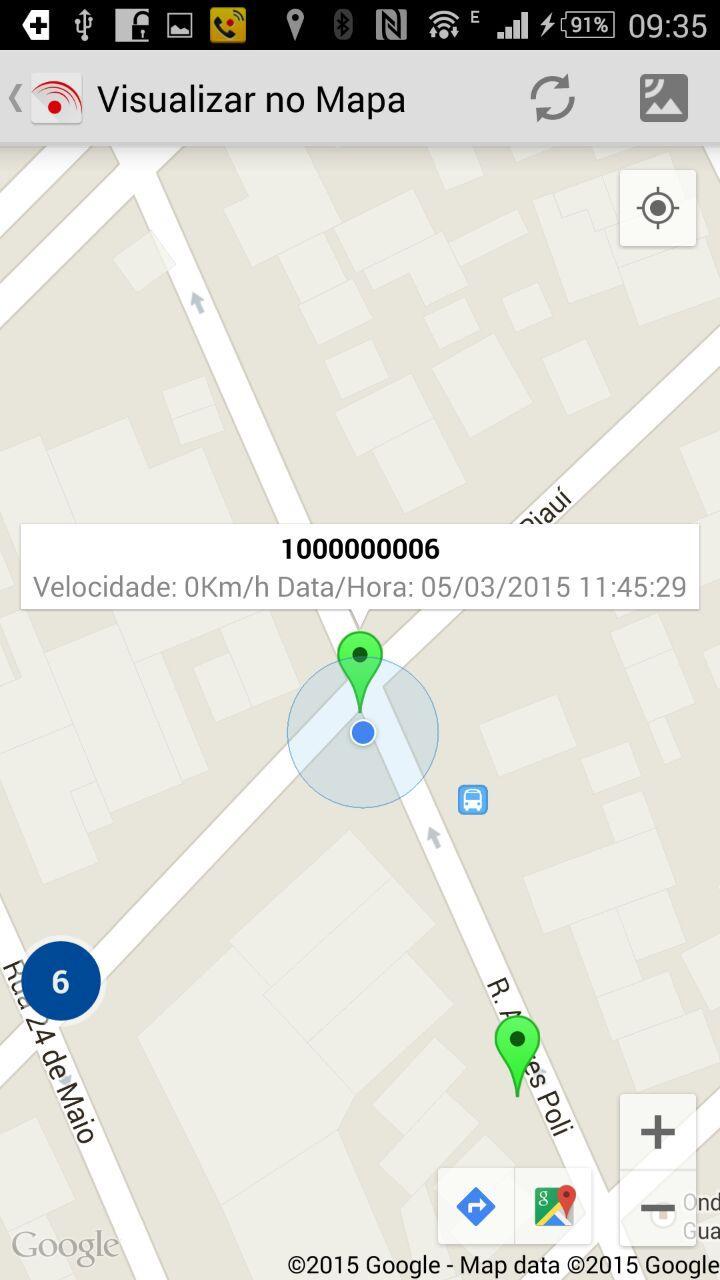Viewport: 720px width, 1280px height.
Task: Switch the map layer view
Action: (664, 99)
